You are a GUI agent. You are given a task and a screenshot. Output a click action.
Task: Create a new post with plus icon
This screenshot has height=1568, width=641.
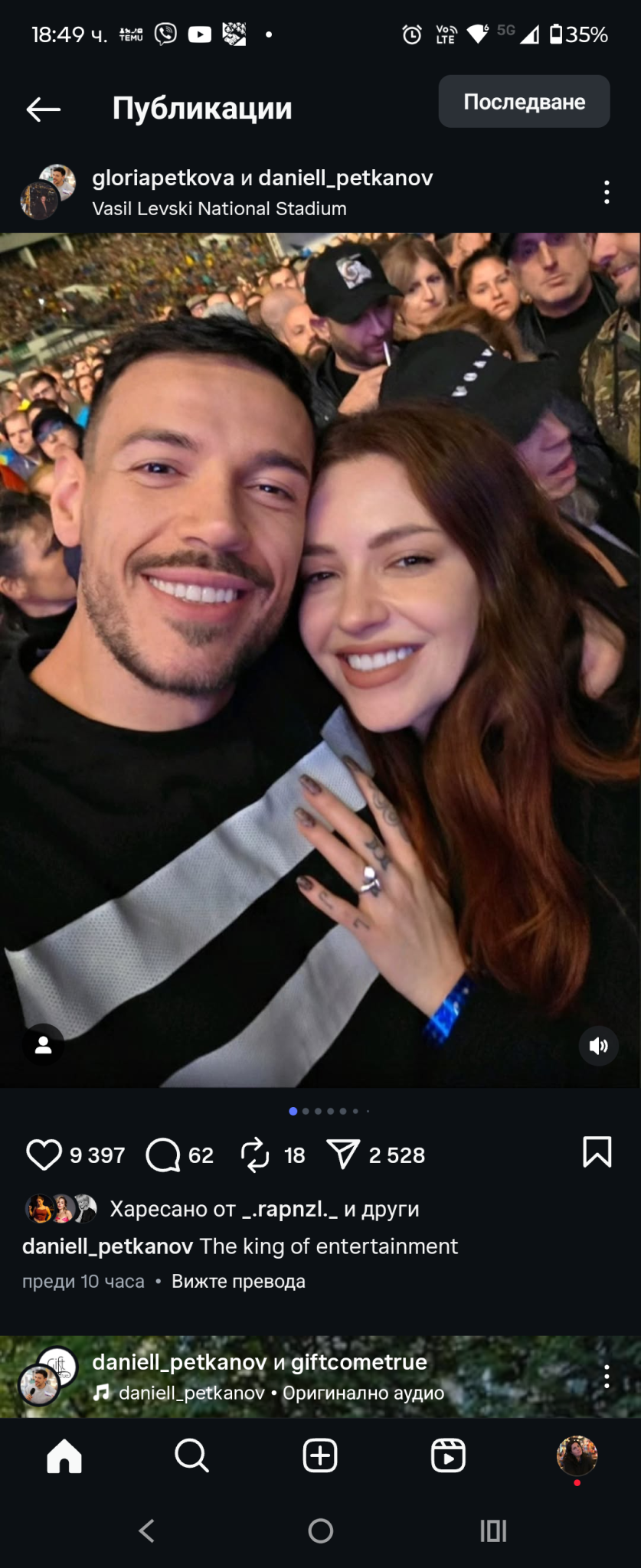click(x=320, y=1455)
